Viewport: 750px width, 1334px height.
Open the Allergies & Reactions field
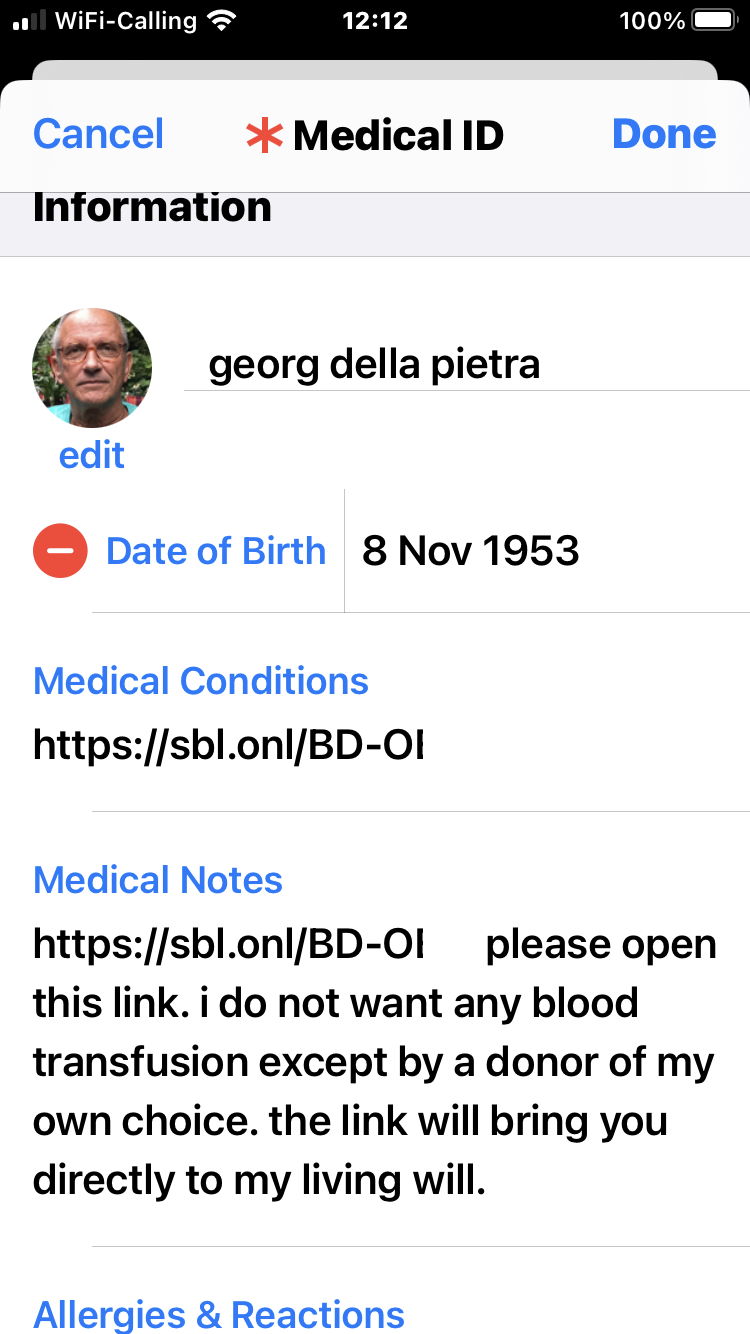219,1314
